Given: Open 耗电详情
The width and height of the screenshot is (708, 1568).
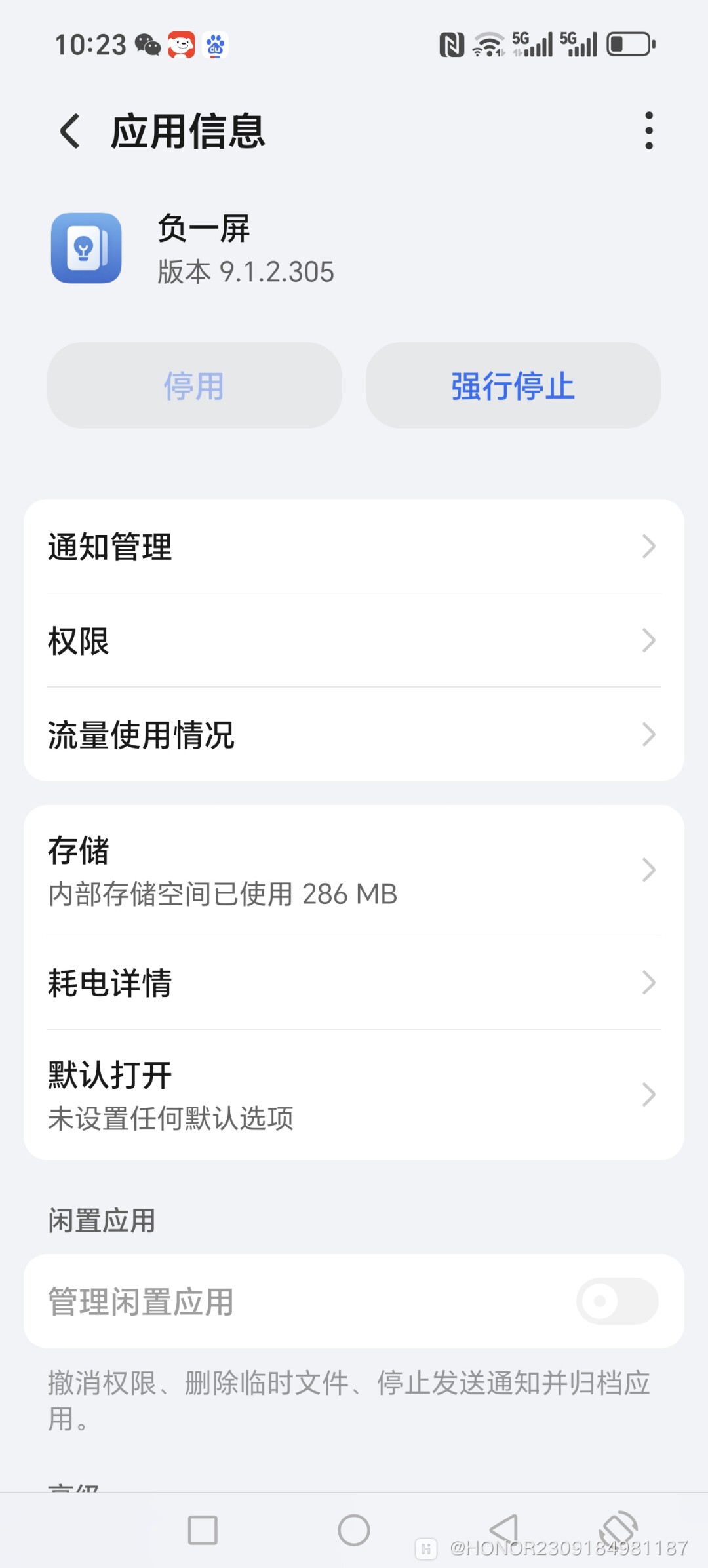Looking at the screenshot, I should point(354,983).
